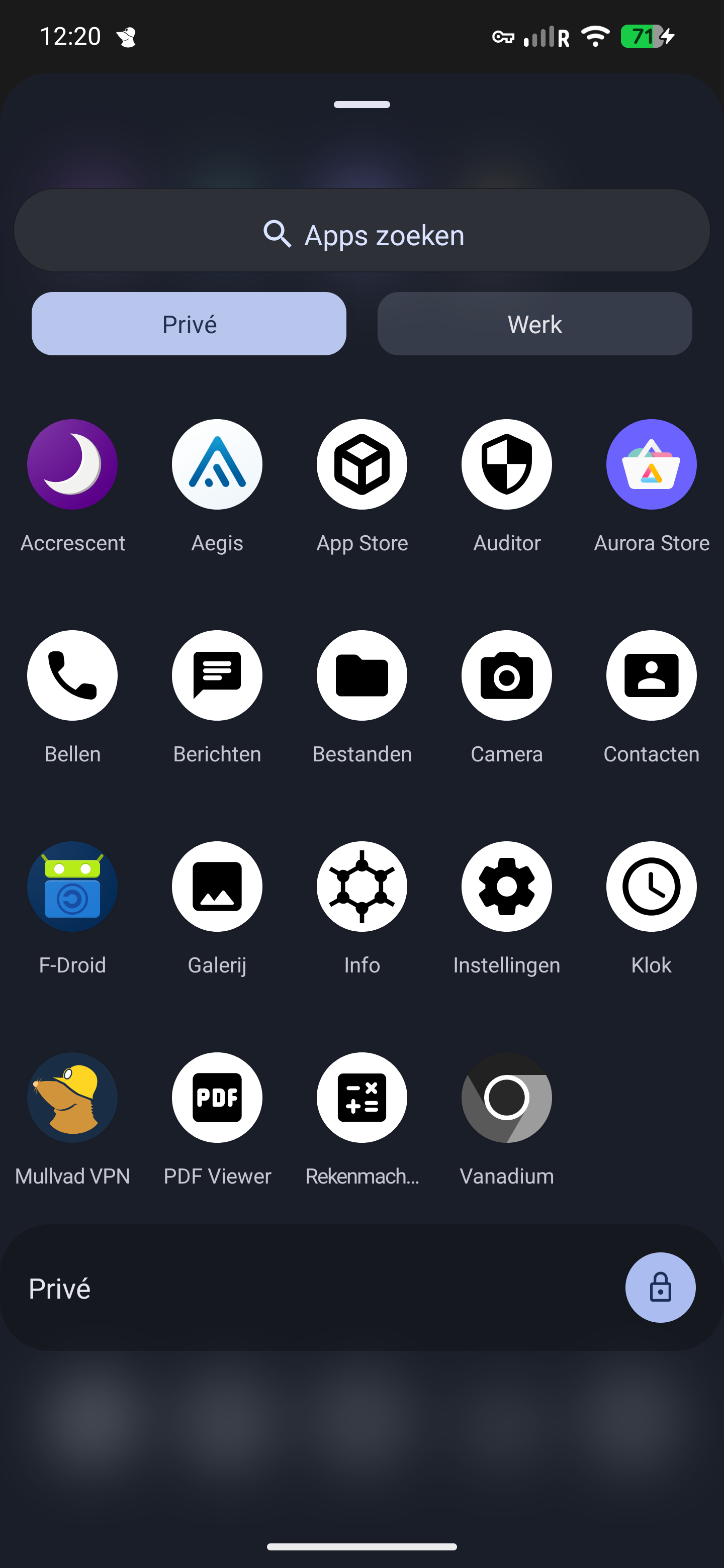The width and height of the screenshot is (724, 1568).
Task: Switch to the Werk tab
Action: pos(534,323)
